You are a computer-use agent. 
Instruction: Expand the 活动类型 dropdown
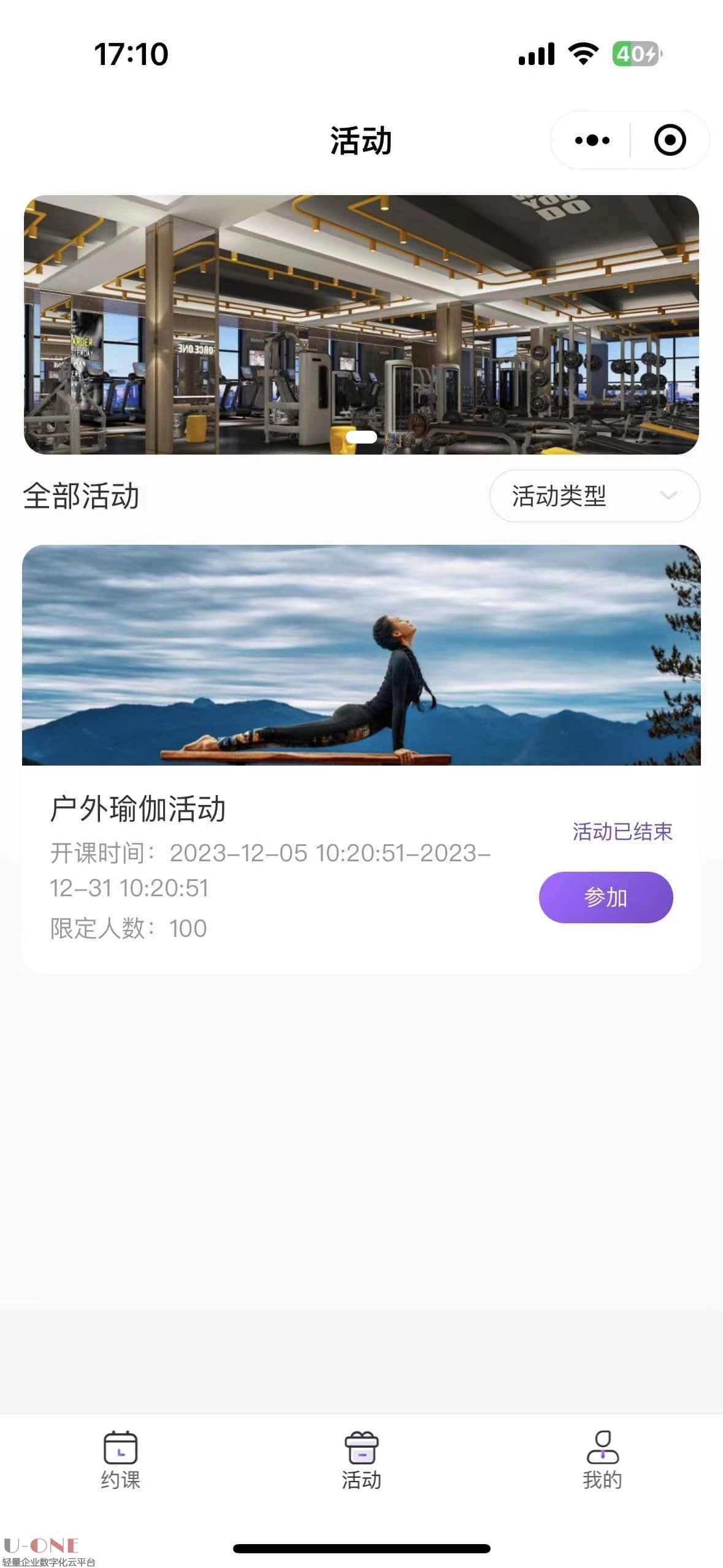point(594,496)
